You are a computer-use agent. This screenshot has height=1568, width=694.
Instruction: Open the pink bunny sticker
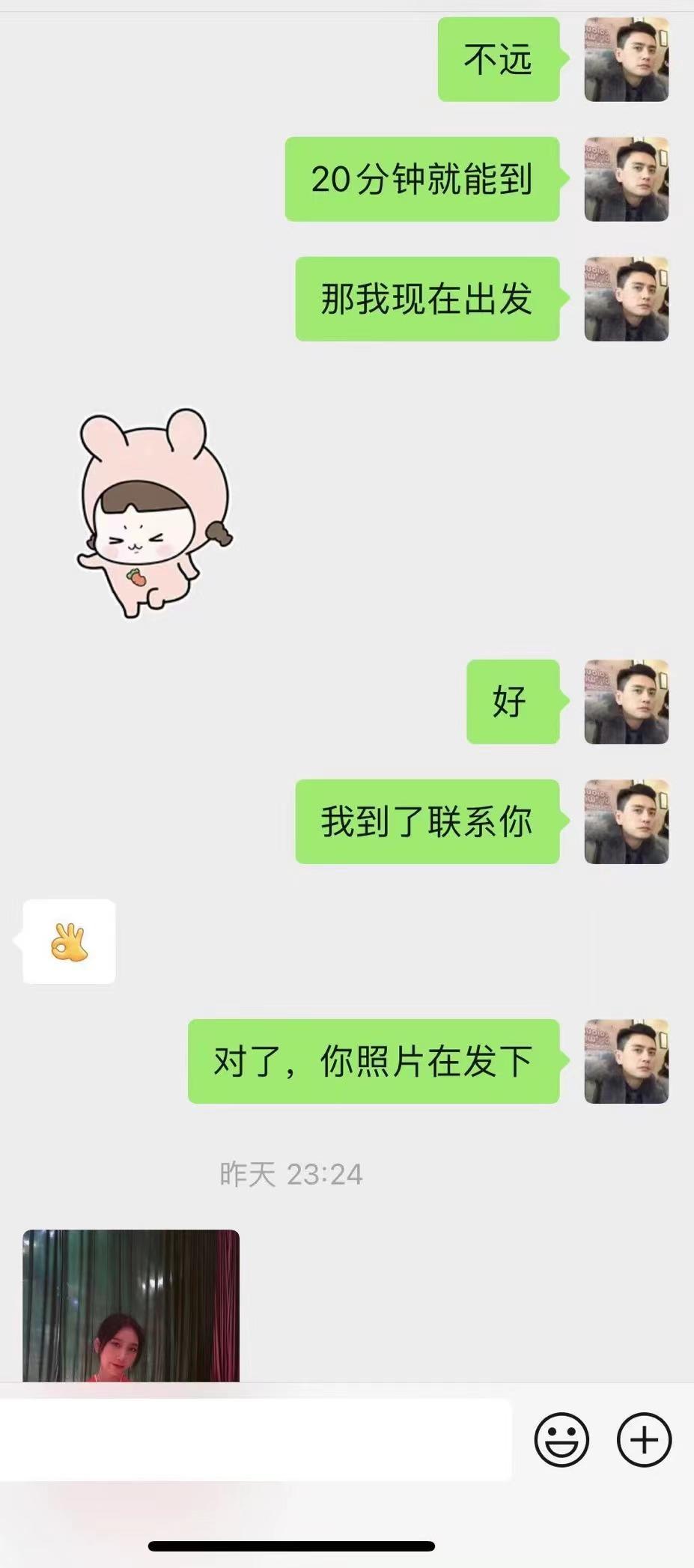coord(155,514)
